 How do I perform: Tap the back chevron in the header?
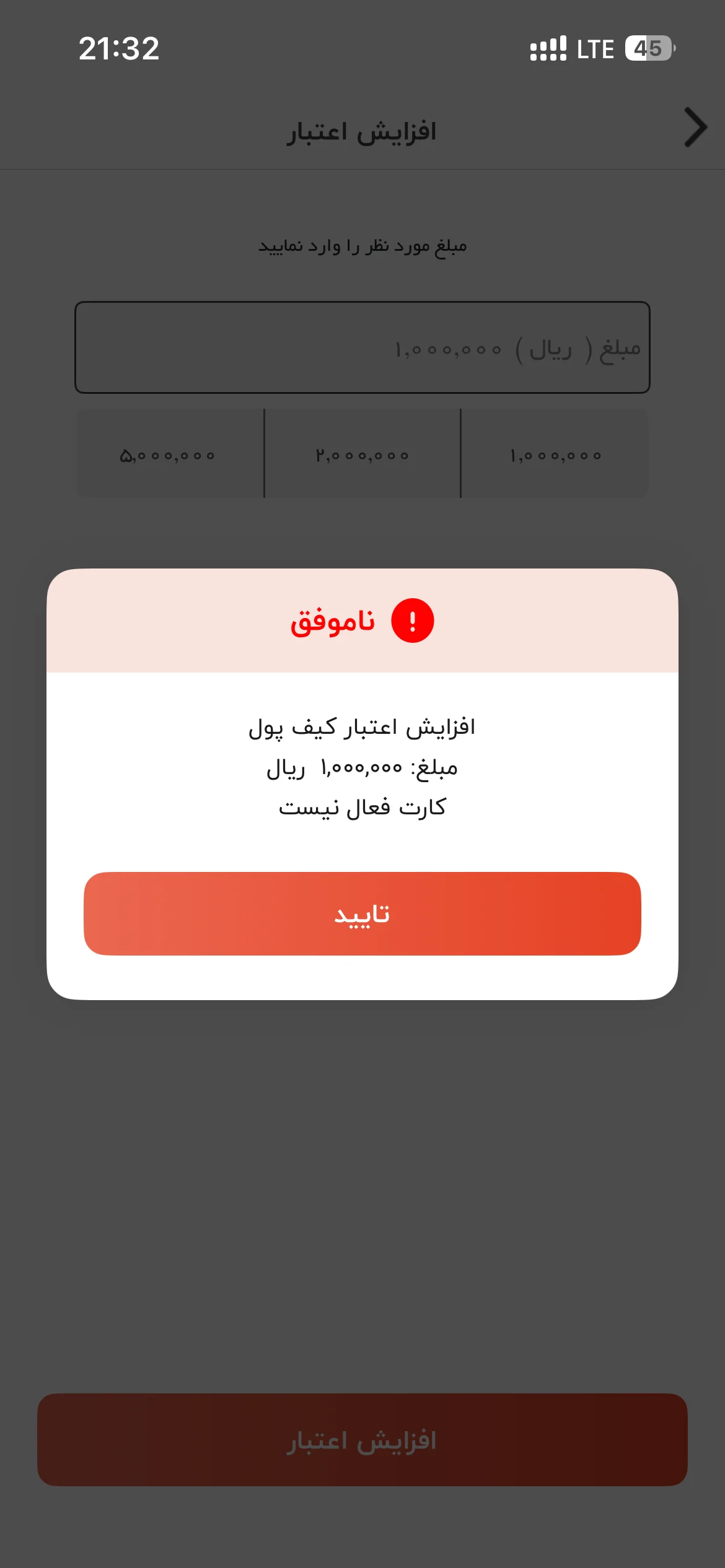click(695, 128)
